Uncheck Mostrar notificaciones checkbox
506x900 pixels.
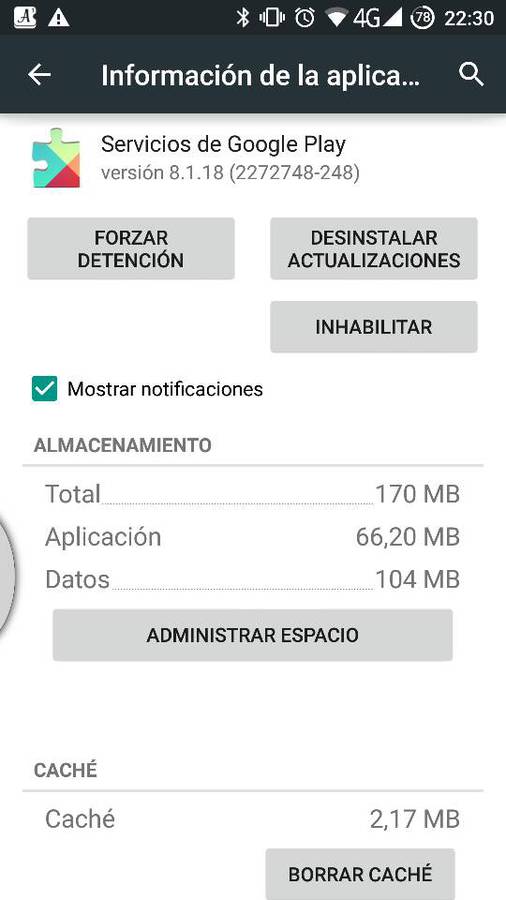click(44, 389)
